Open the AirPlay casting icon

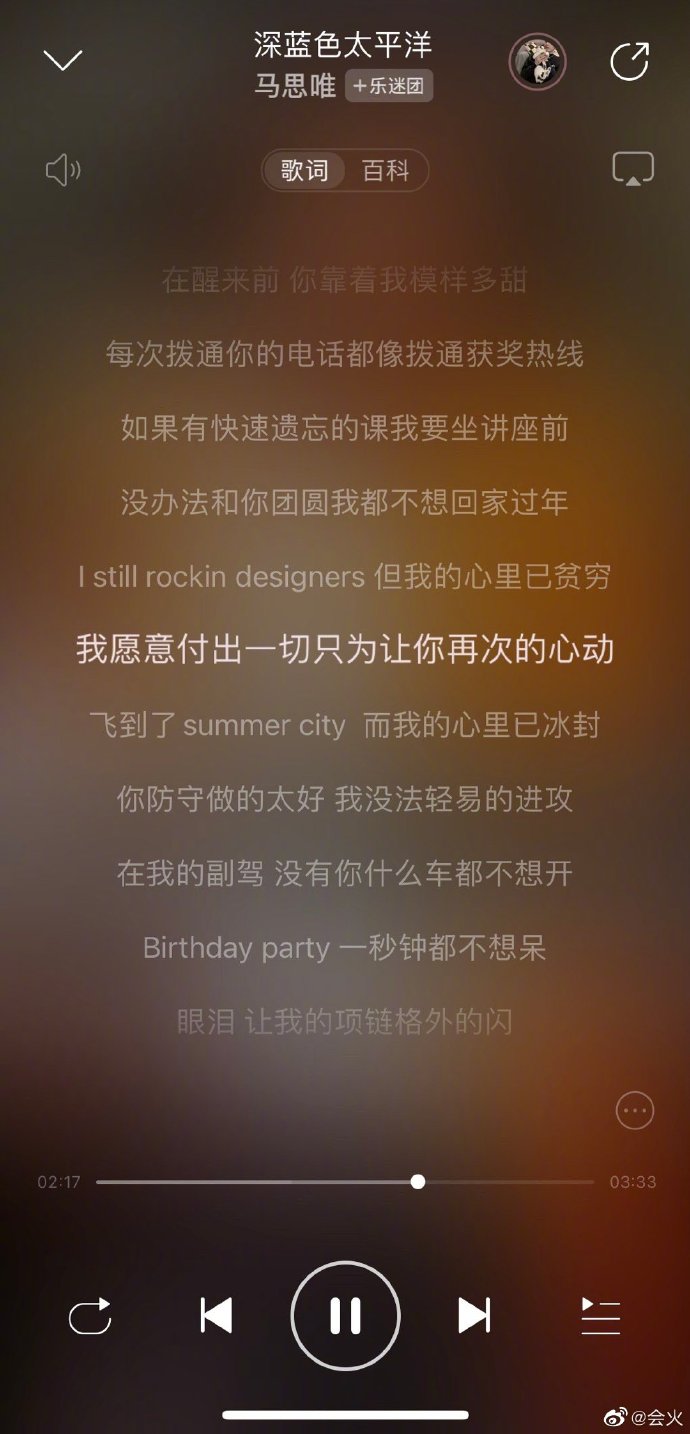[x=633, y=170]
